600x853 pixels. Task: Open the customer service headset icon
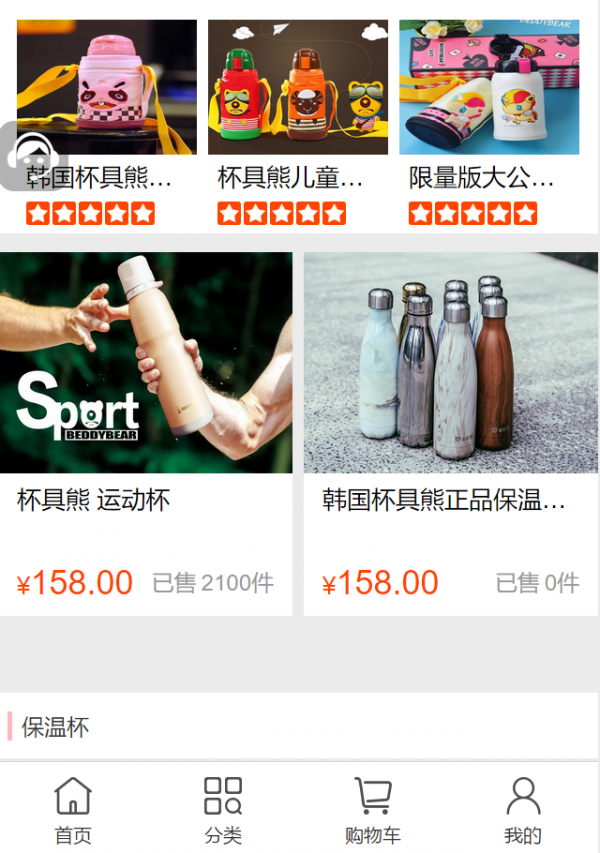[x=31, y=155]
